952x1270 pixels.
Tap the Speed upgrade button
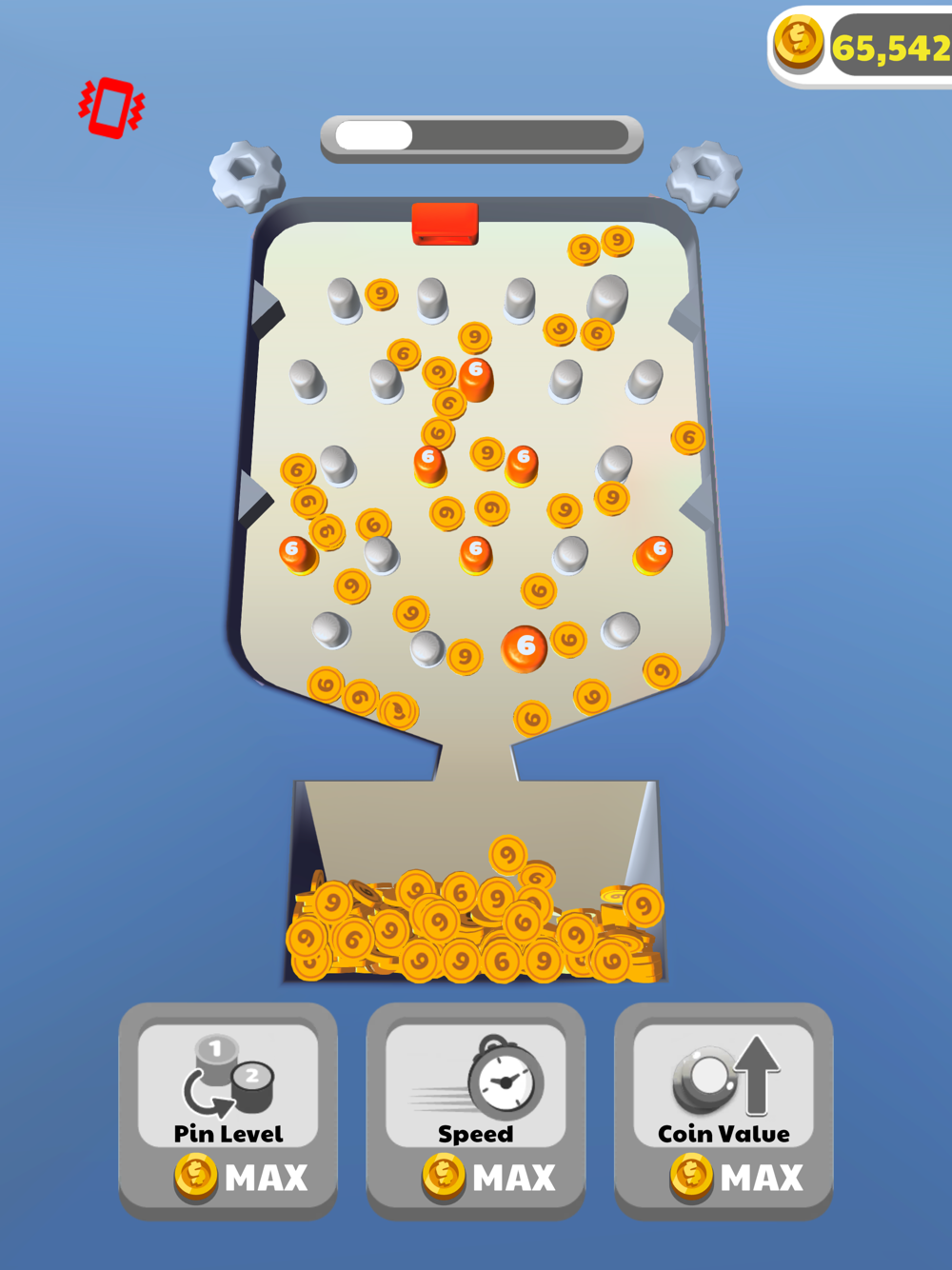[476, 1111]
